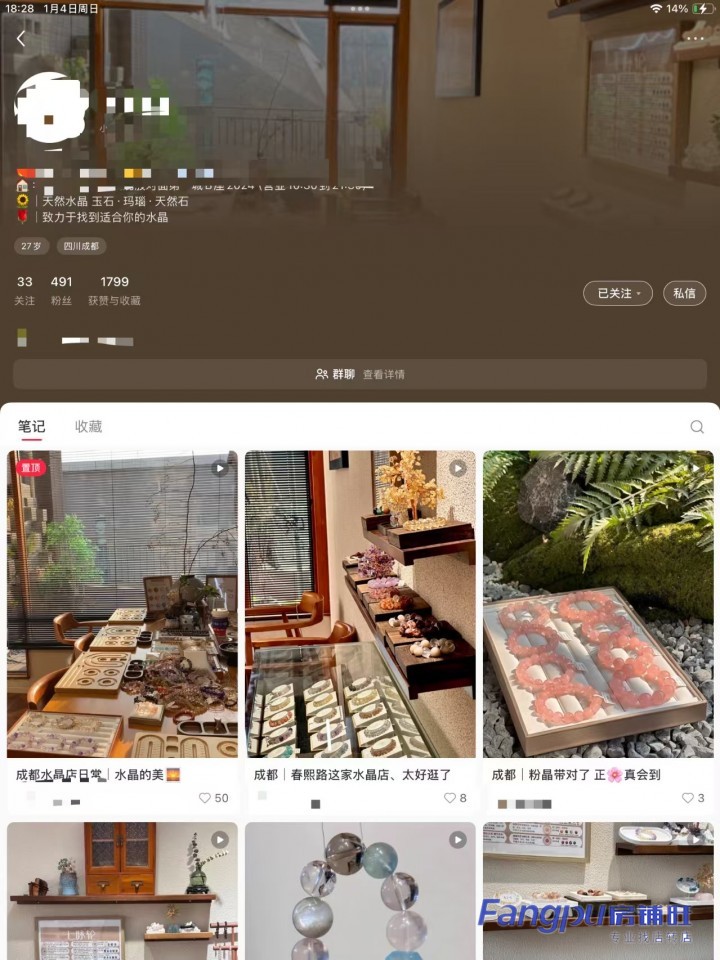
Task: Switch to the 笔记 tab
Action: pos(32,427)
